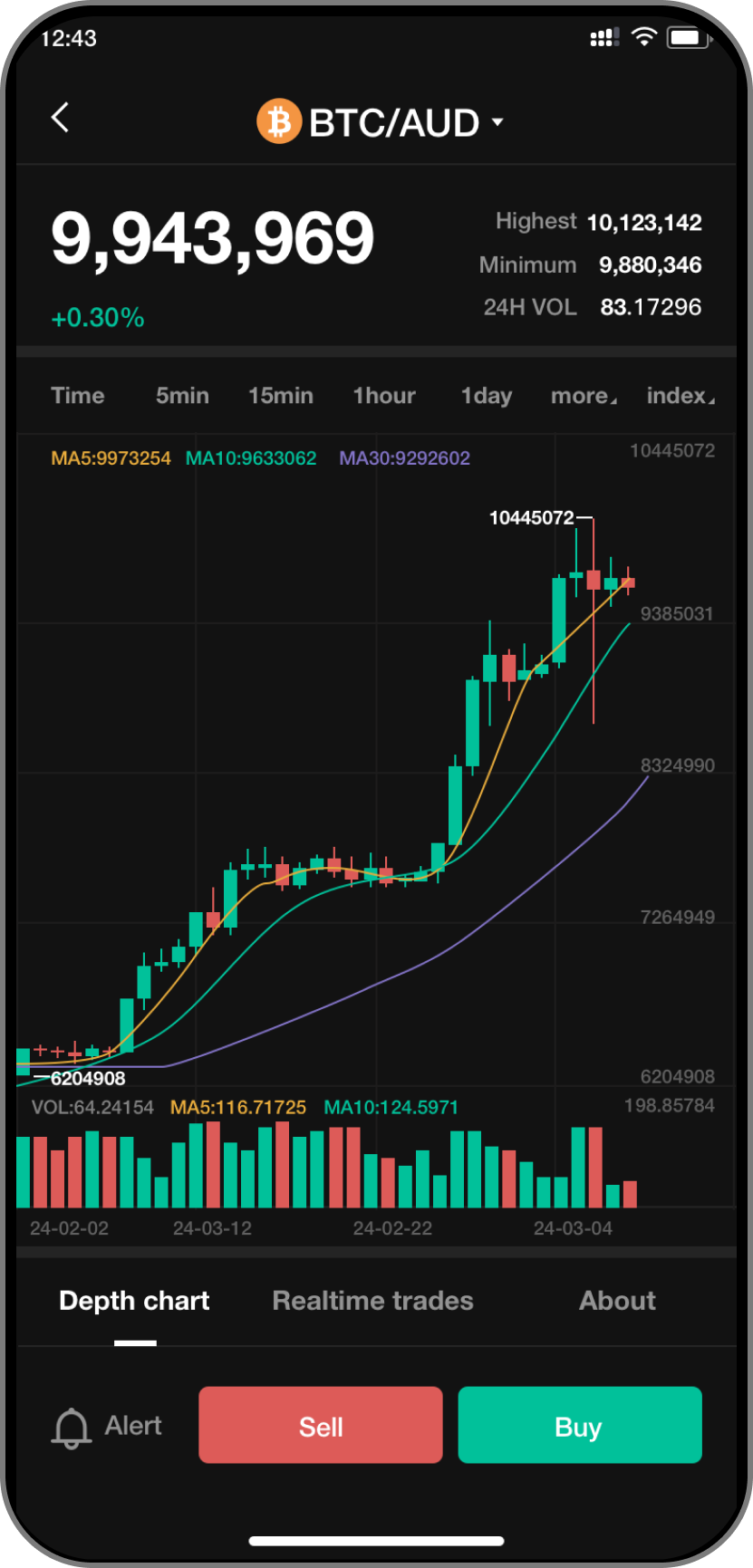
Task: Select the 1day chart interval
Action: point(487,396)
